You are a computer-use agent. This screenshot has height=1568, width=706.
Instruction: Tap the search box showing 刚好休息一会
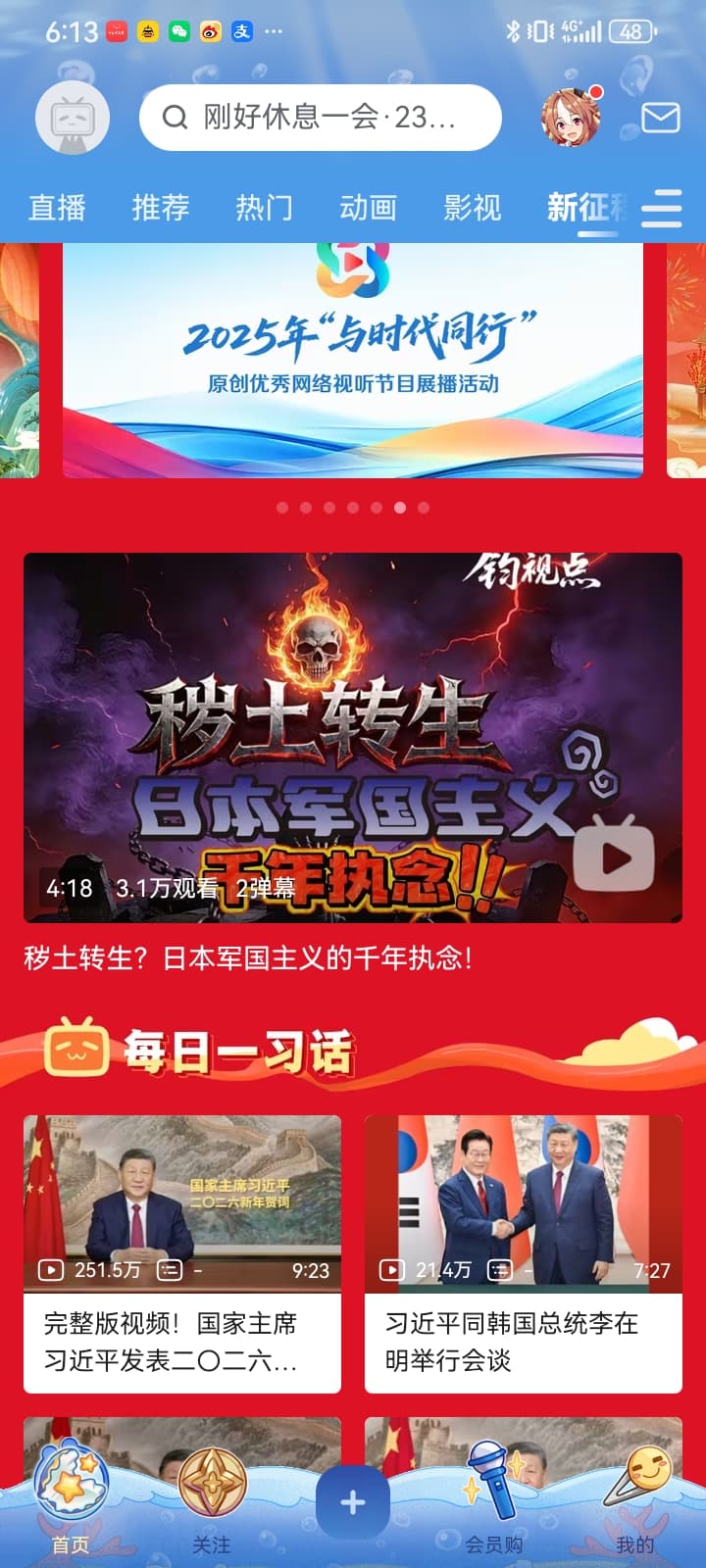(321, 118)
